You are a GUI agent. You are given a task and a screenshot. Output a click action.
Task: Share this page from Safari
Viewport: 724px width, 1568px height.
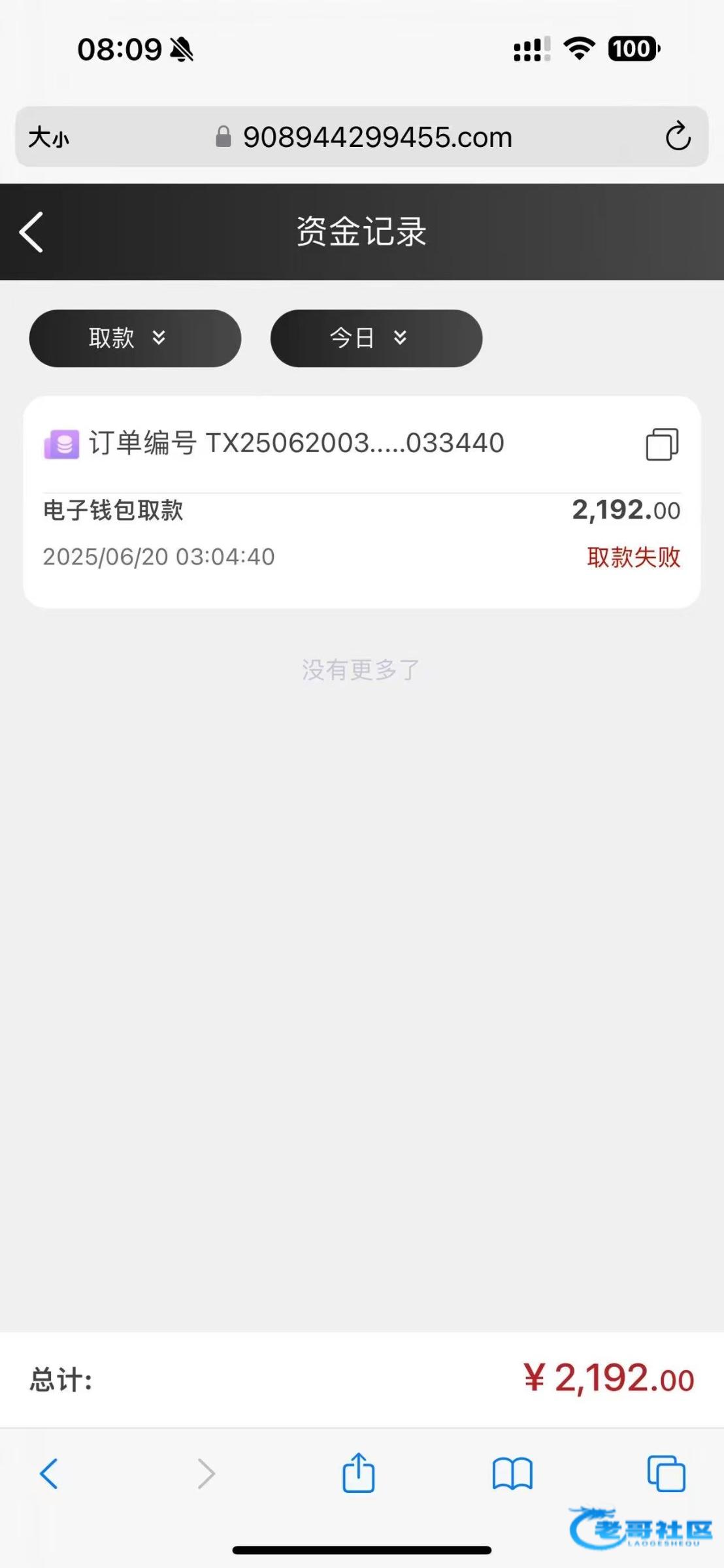tap(358, 1473)
